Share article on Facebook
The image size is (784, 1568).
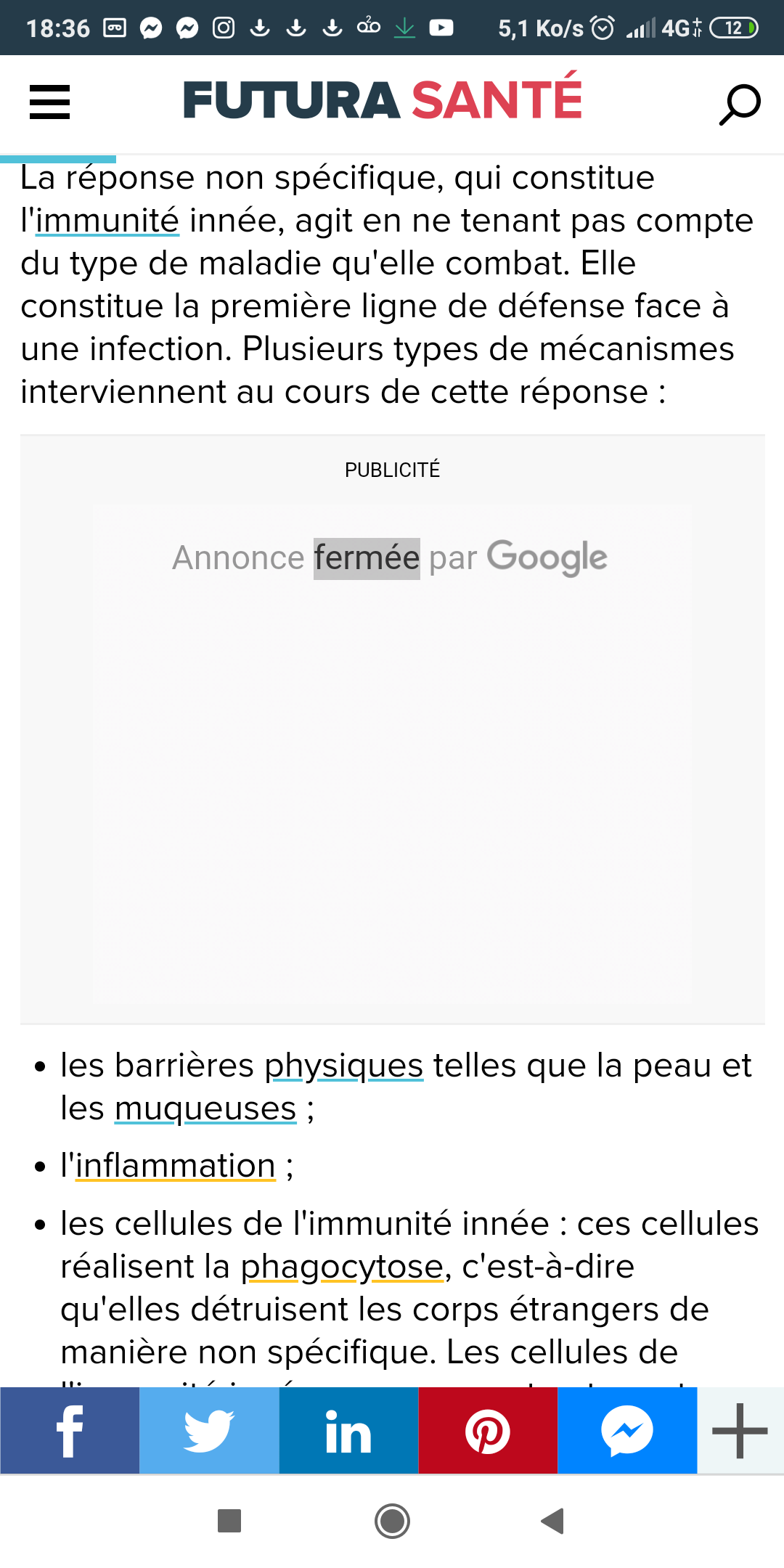tap(70, 1431)
